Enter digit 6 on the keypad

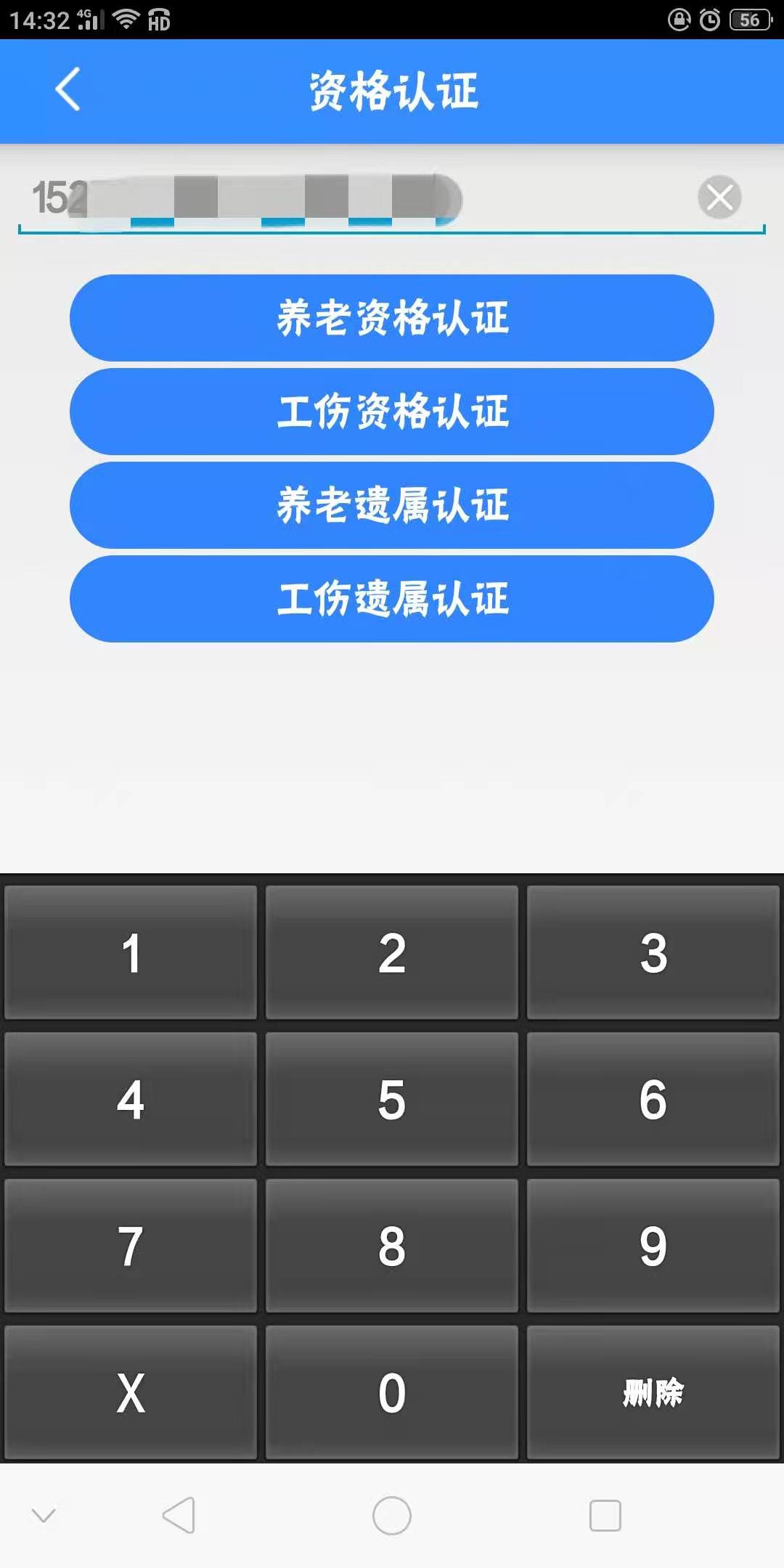point(653,1099)
